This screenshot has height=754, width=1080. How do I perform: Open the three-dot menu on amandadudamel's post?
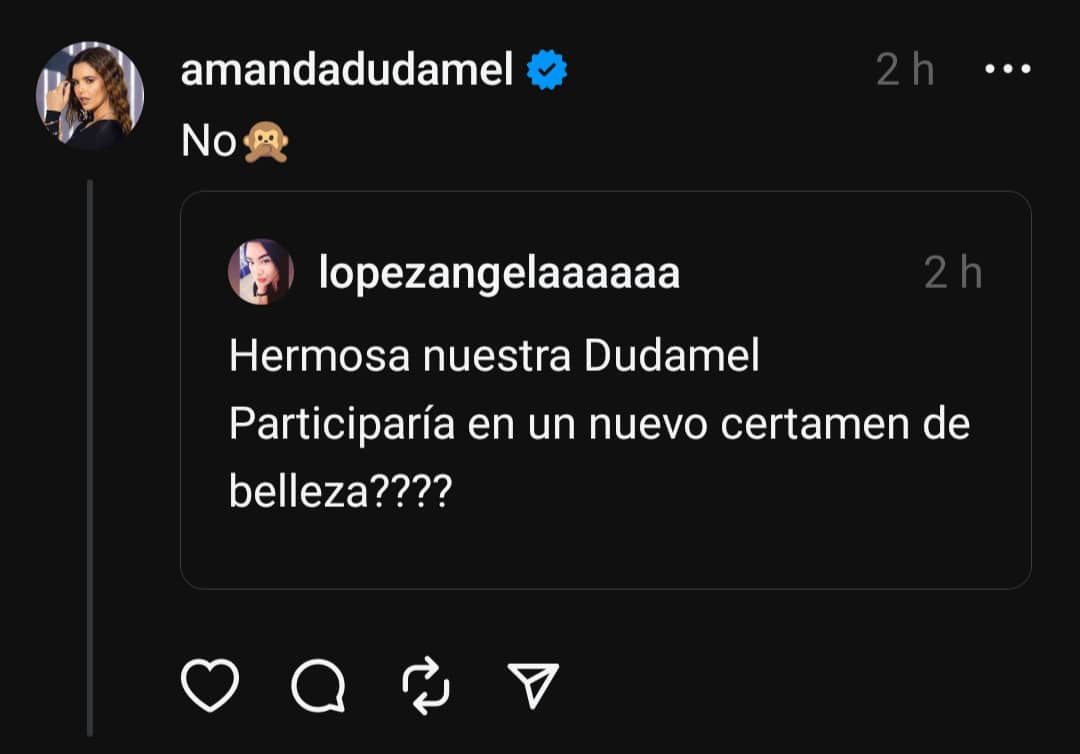[x=1007, y=70]
